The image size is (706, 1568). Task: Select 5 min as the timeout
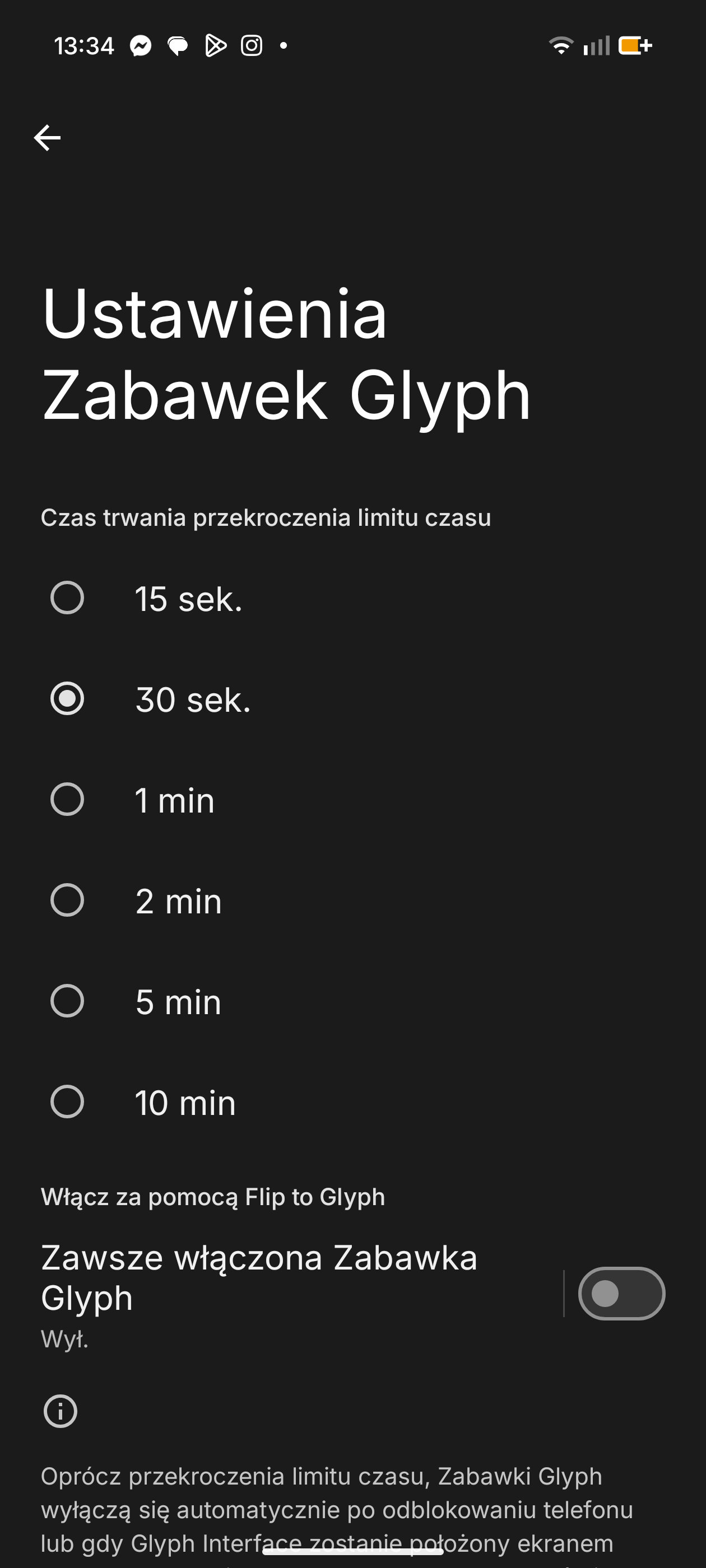click(67, 1001)
